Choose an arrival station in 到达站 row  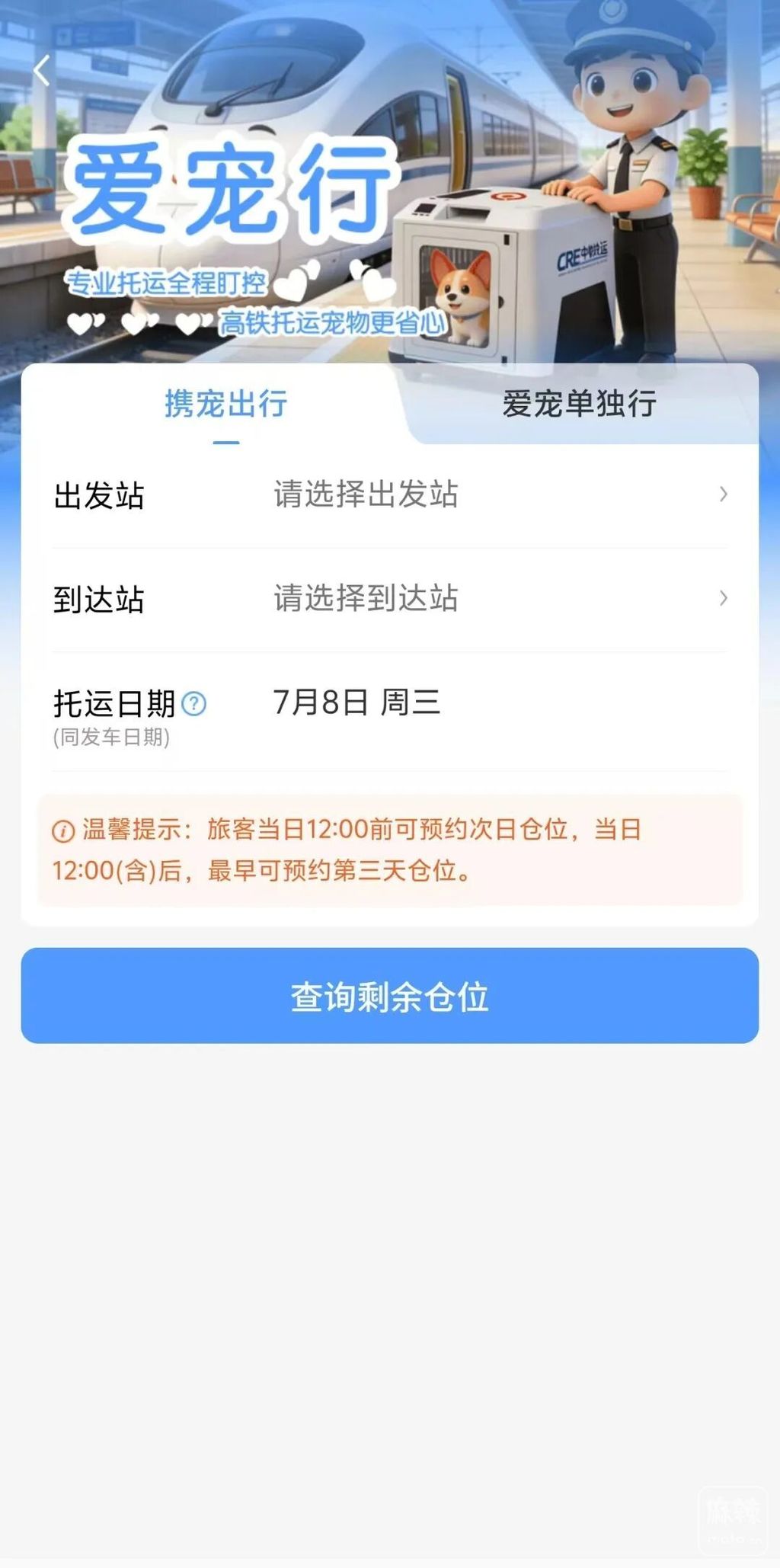click(390, 600)
